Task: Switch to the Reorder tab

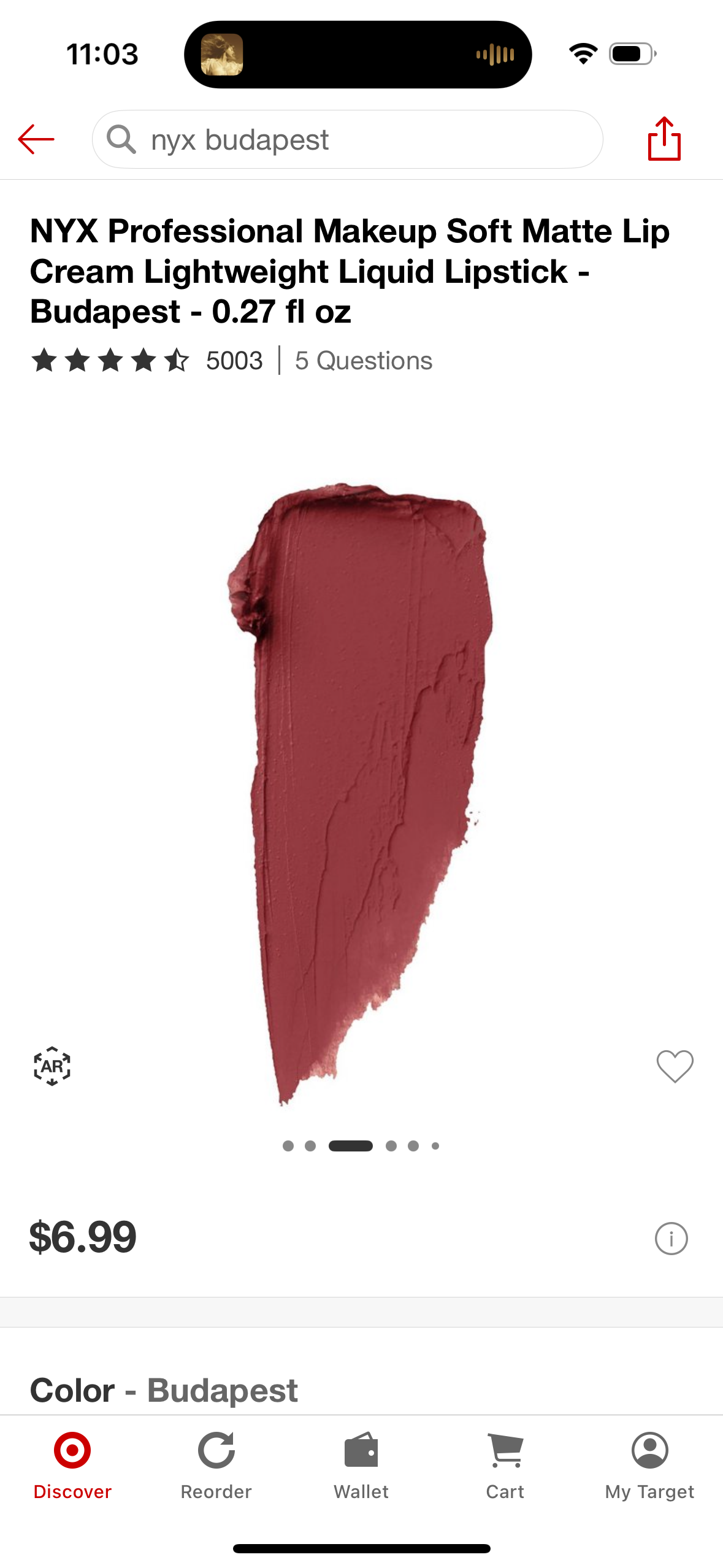Action: (216, 1466)
